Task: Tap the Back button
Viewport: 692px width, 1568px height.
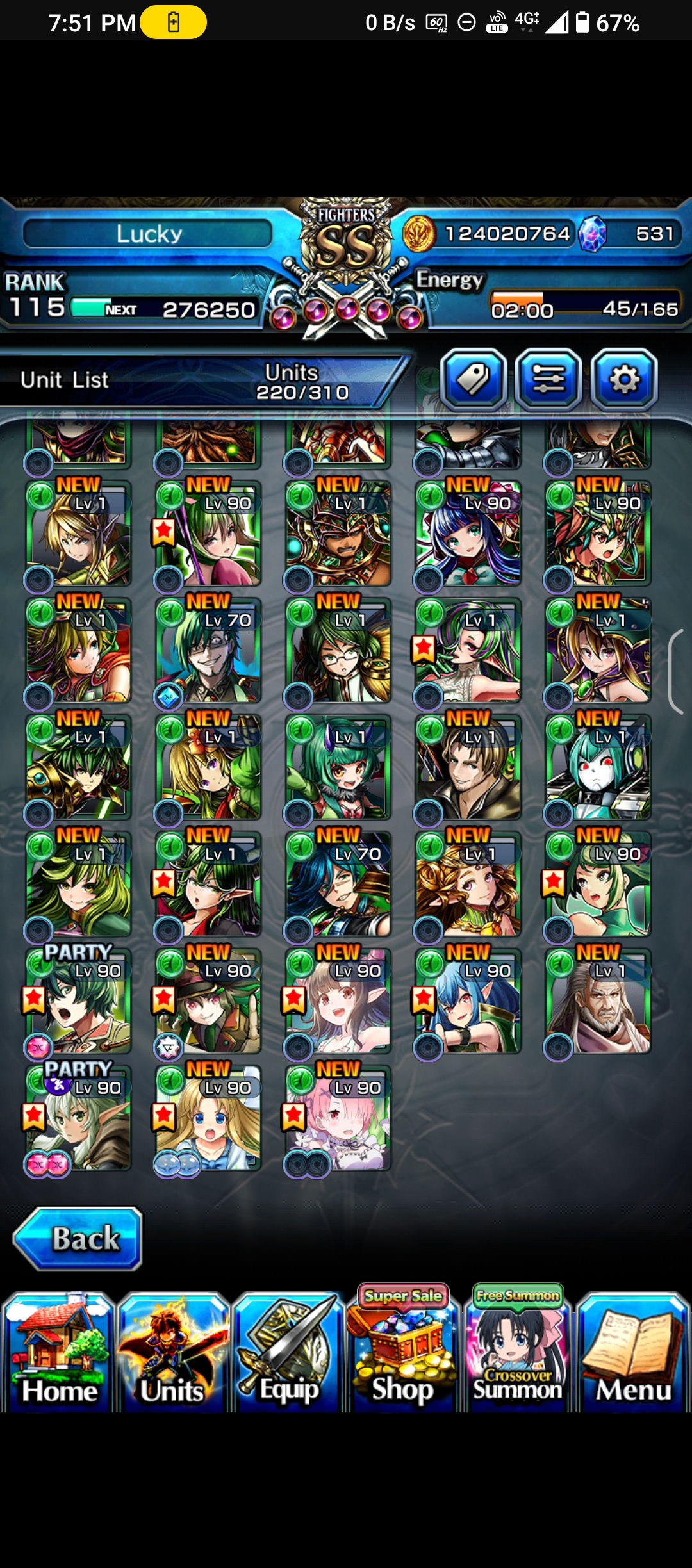Action: (78, 1238)
